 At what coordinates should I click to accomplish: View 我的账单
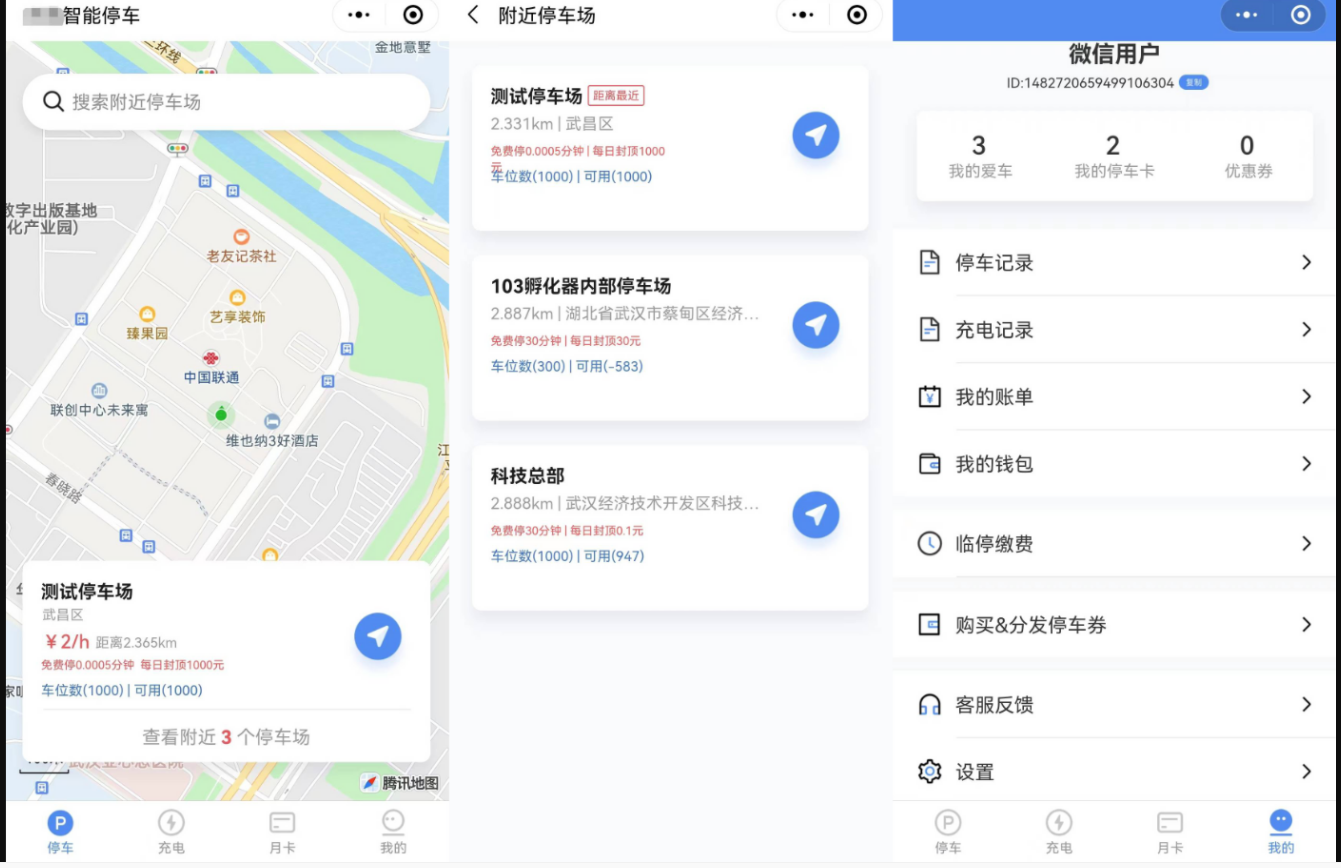[1114, 397]
